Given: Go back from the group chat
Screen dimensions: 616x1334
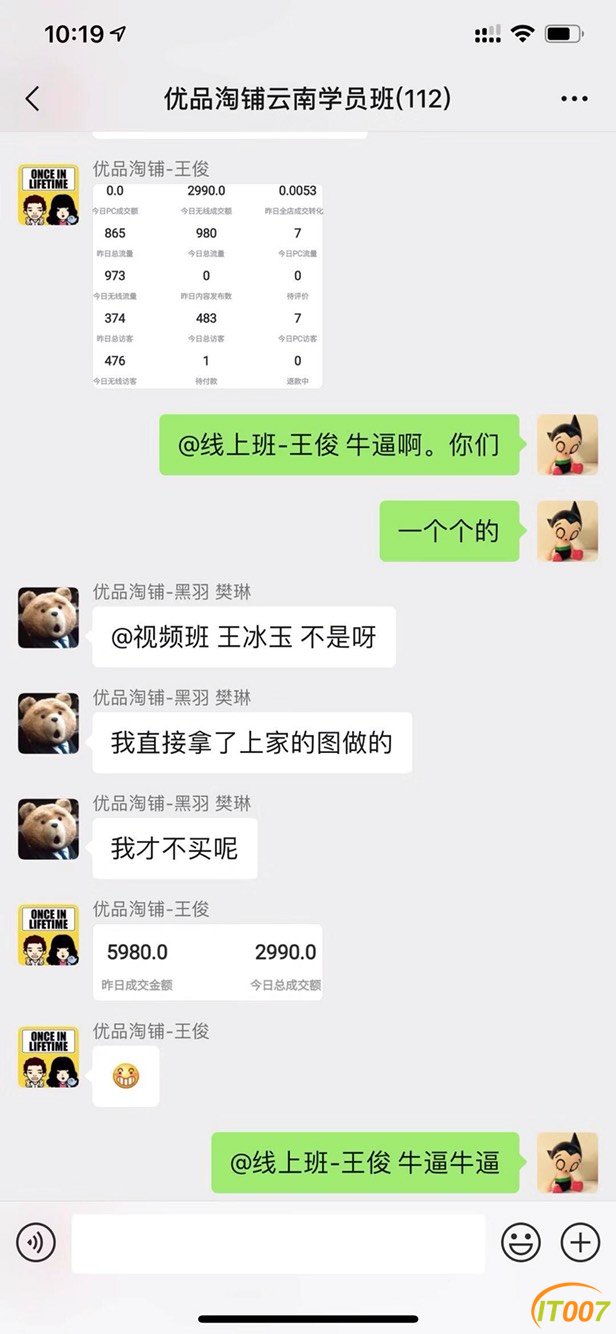Looking at the screenshot, I should (x=32, y=98).
